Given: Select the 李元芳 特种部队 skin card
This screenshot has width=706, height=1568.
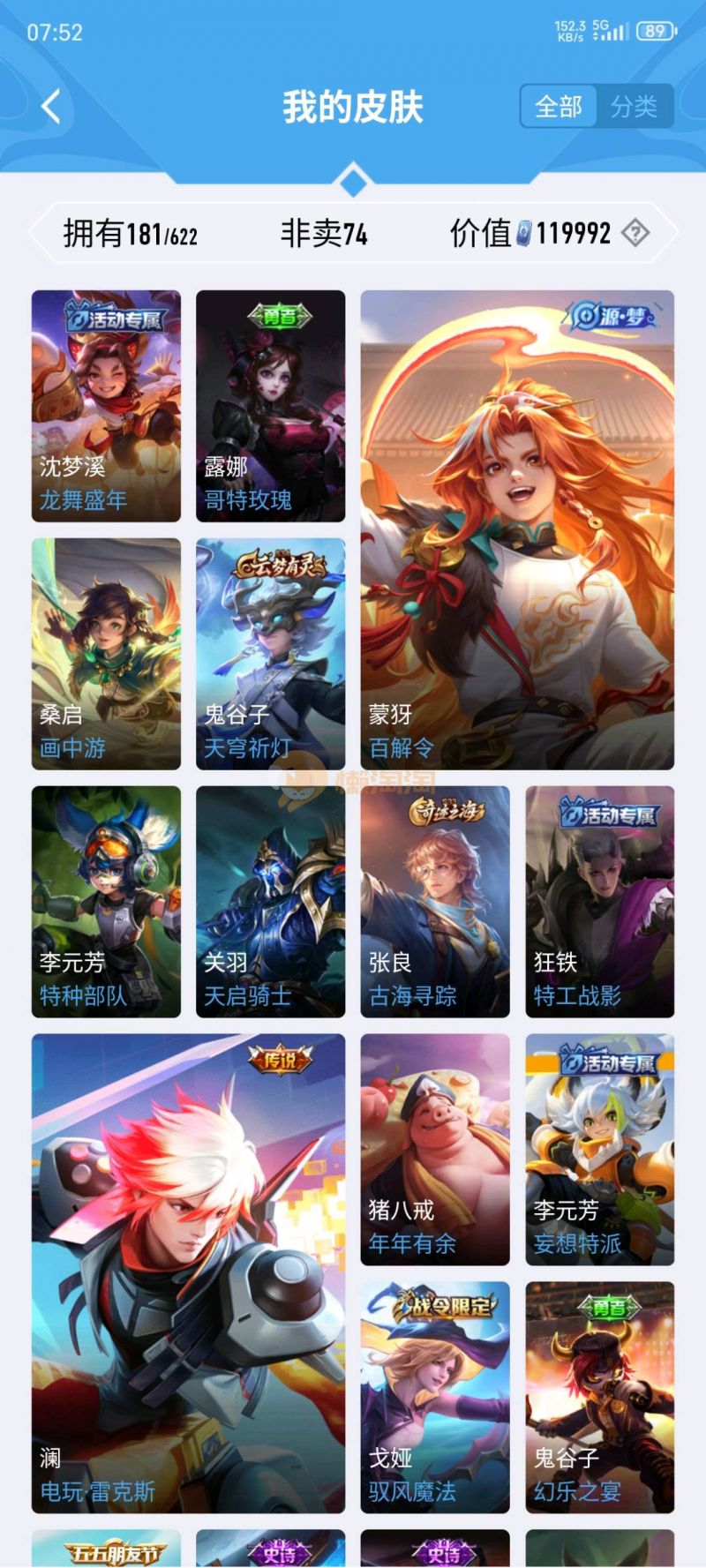Looking at the screenshot, I should pyautogui.click(x=106, y=902).
